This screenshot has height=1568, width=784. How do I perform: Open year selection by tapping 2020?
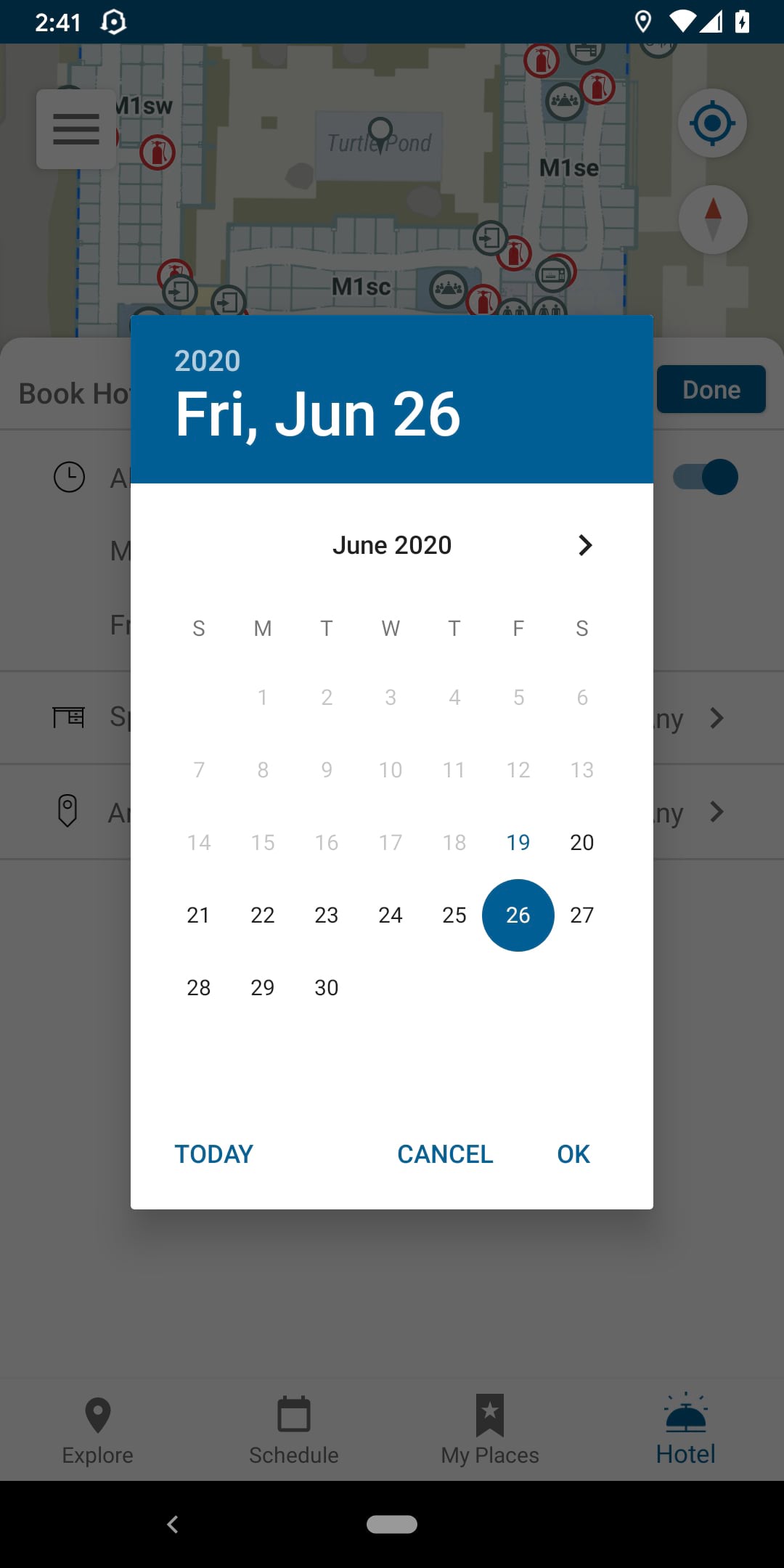point(208,361)
